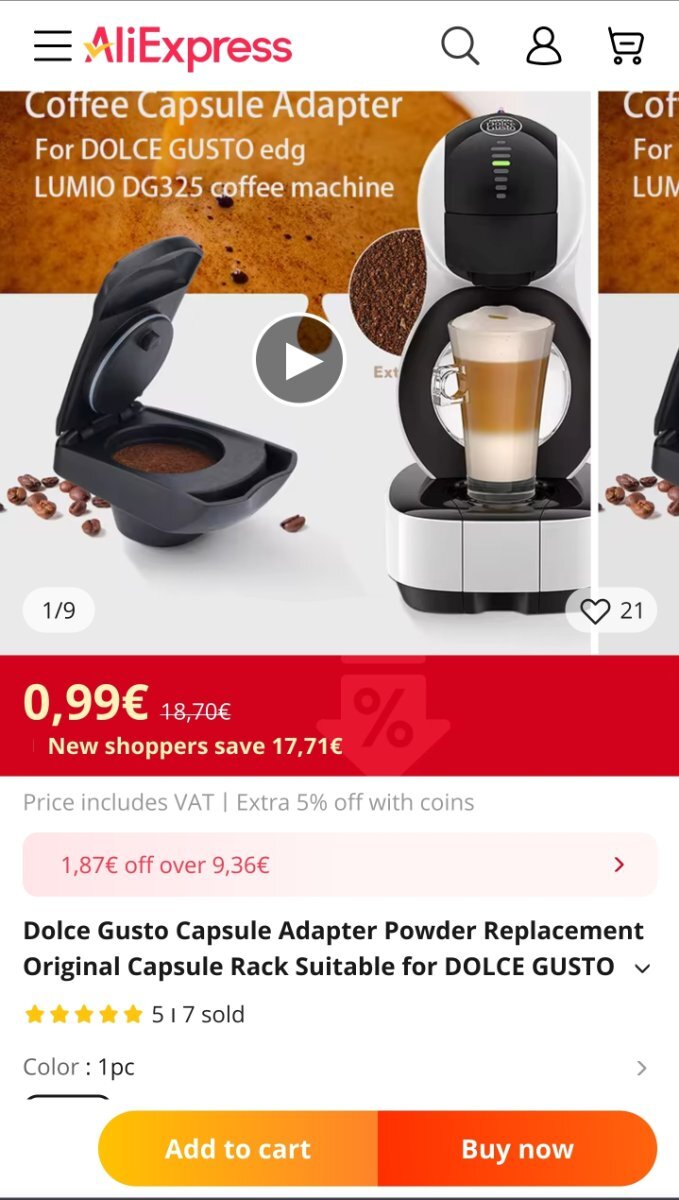This screenshot has height=1200, width=679.
Task: Open the hamburger menu
Action: coord(52,46)
